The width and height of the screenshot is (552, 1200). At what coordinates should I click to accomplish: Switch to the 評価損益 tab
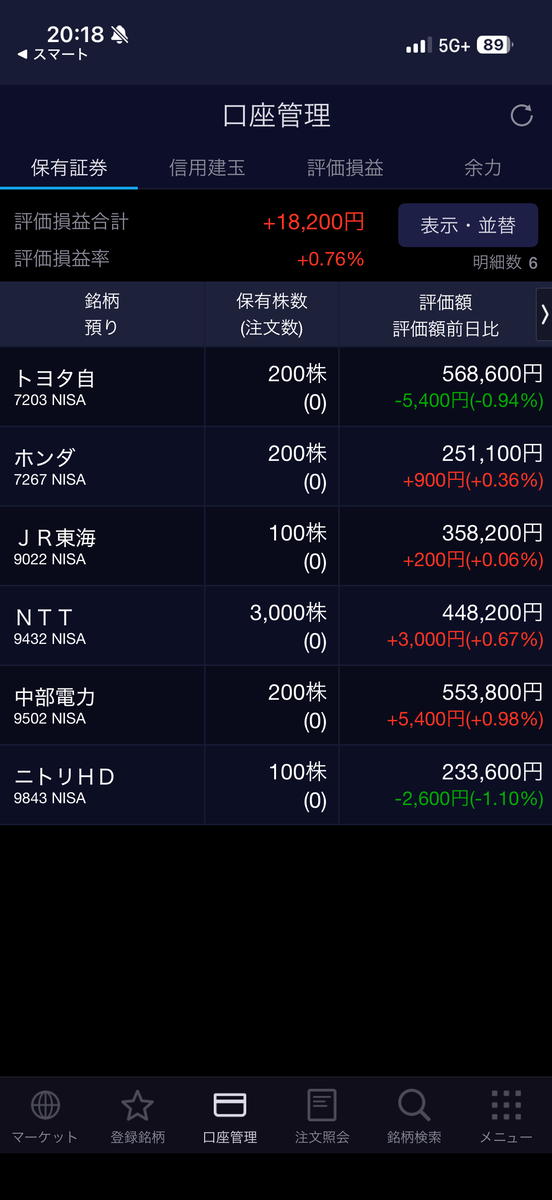coord(345,168)
